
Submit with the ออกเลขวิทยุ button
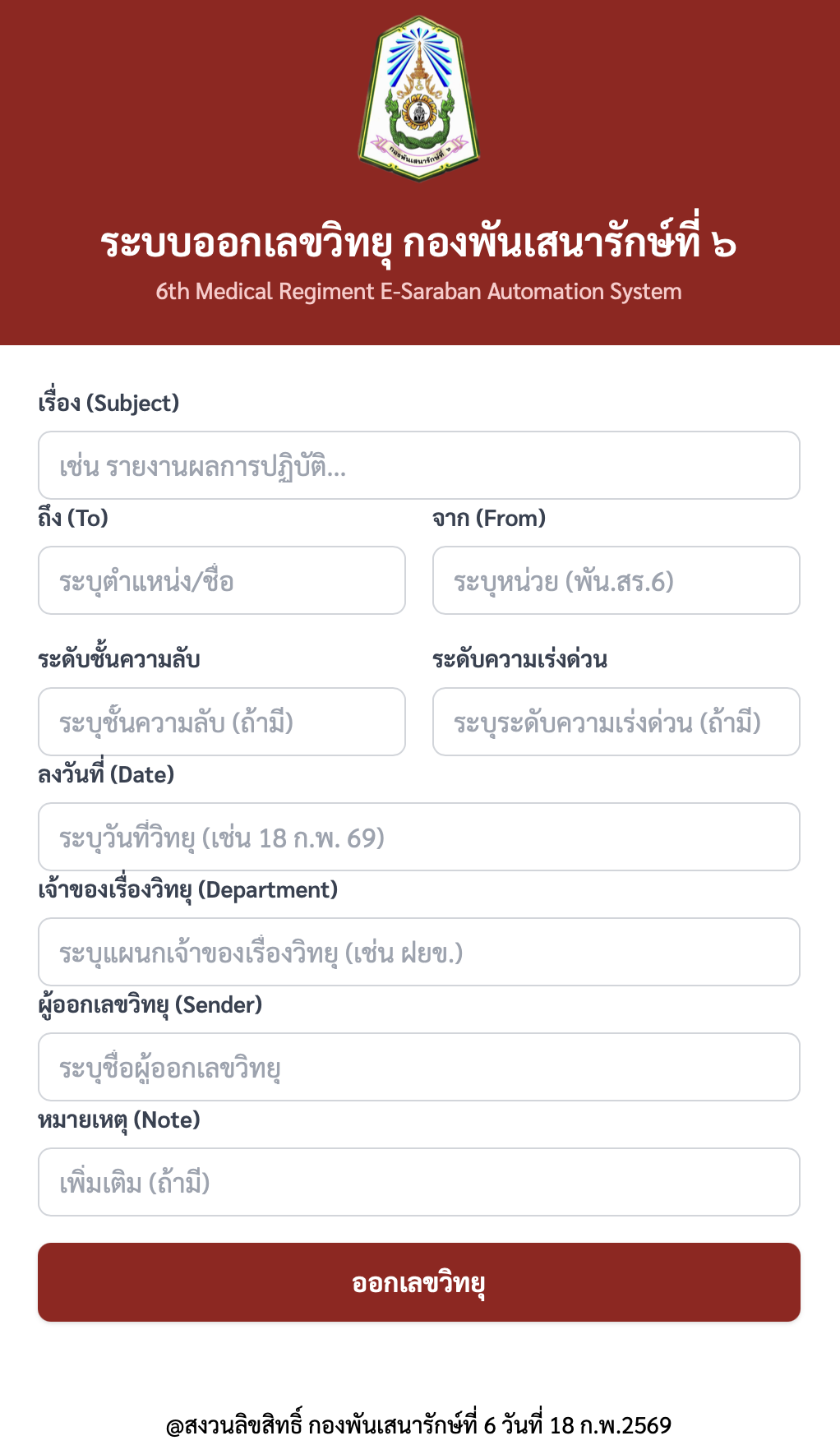click(418, 1282)
